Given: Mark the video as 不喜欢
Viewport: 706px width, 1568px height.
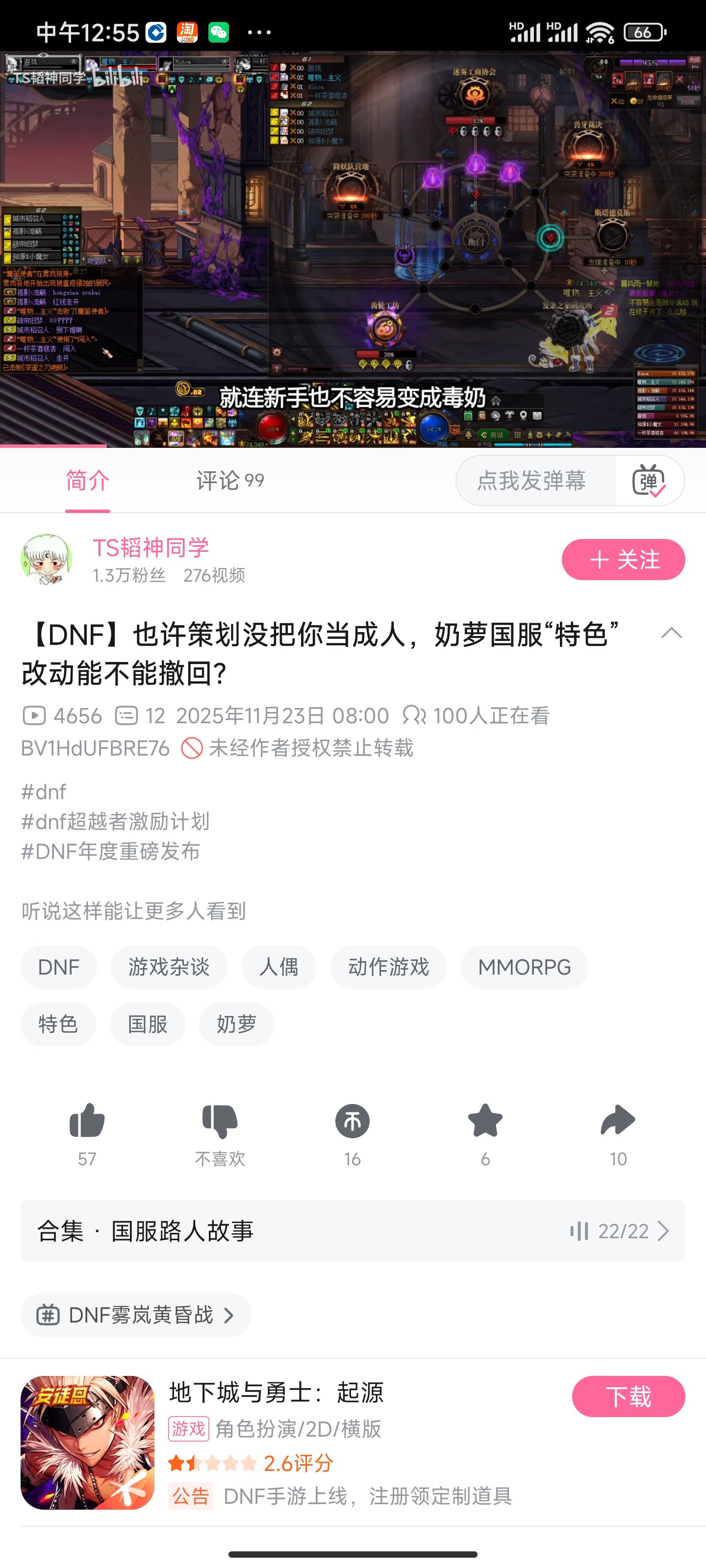Looking at the screenshot, I should (219, 1121).
